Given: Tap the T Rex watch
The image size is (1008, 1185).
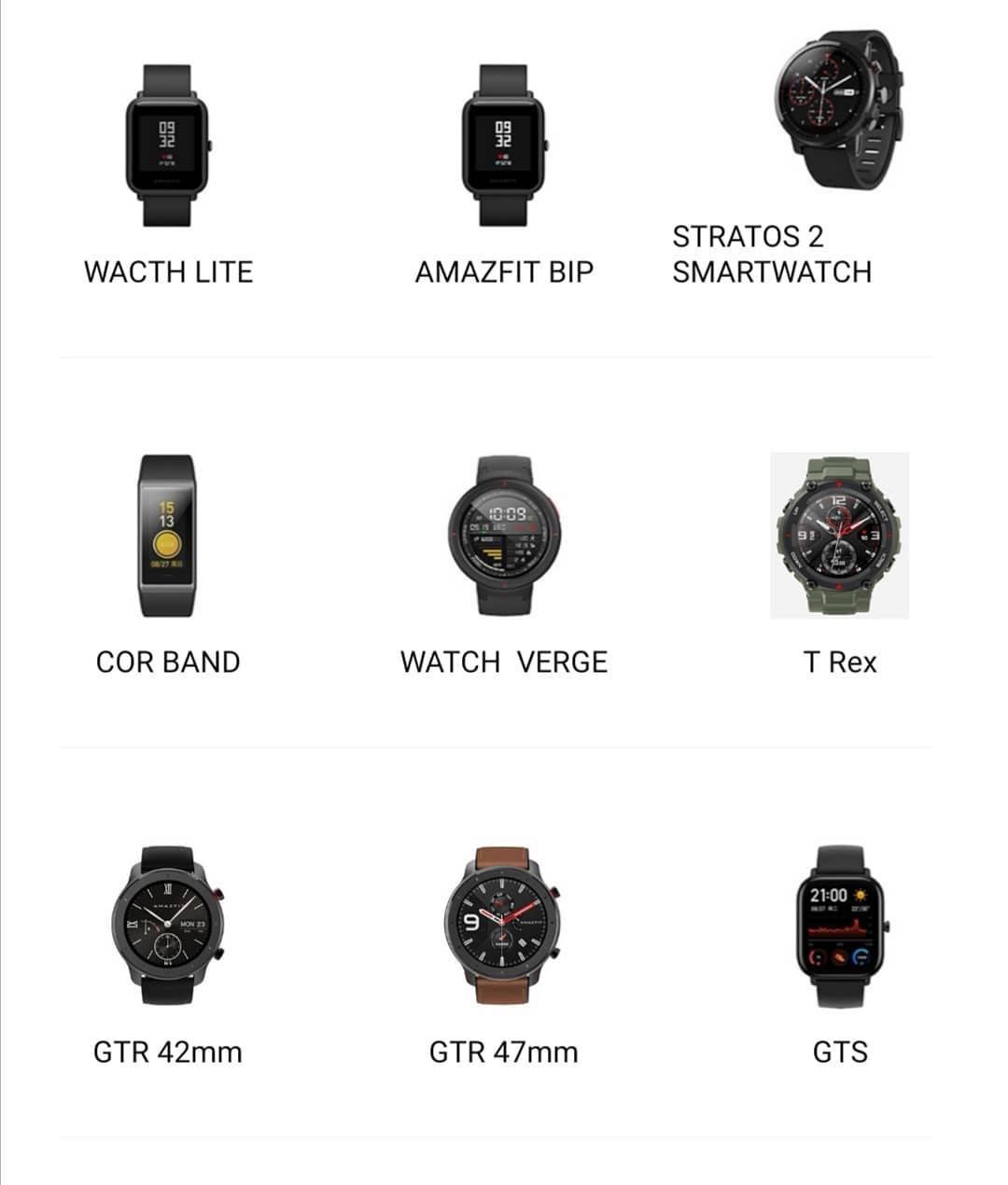Looking at the screenshot, I should (x=839, y=536).
